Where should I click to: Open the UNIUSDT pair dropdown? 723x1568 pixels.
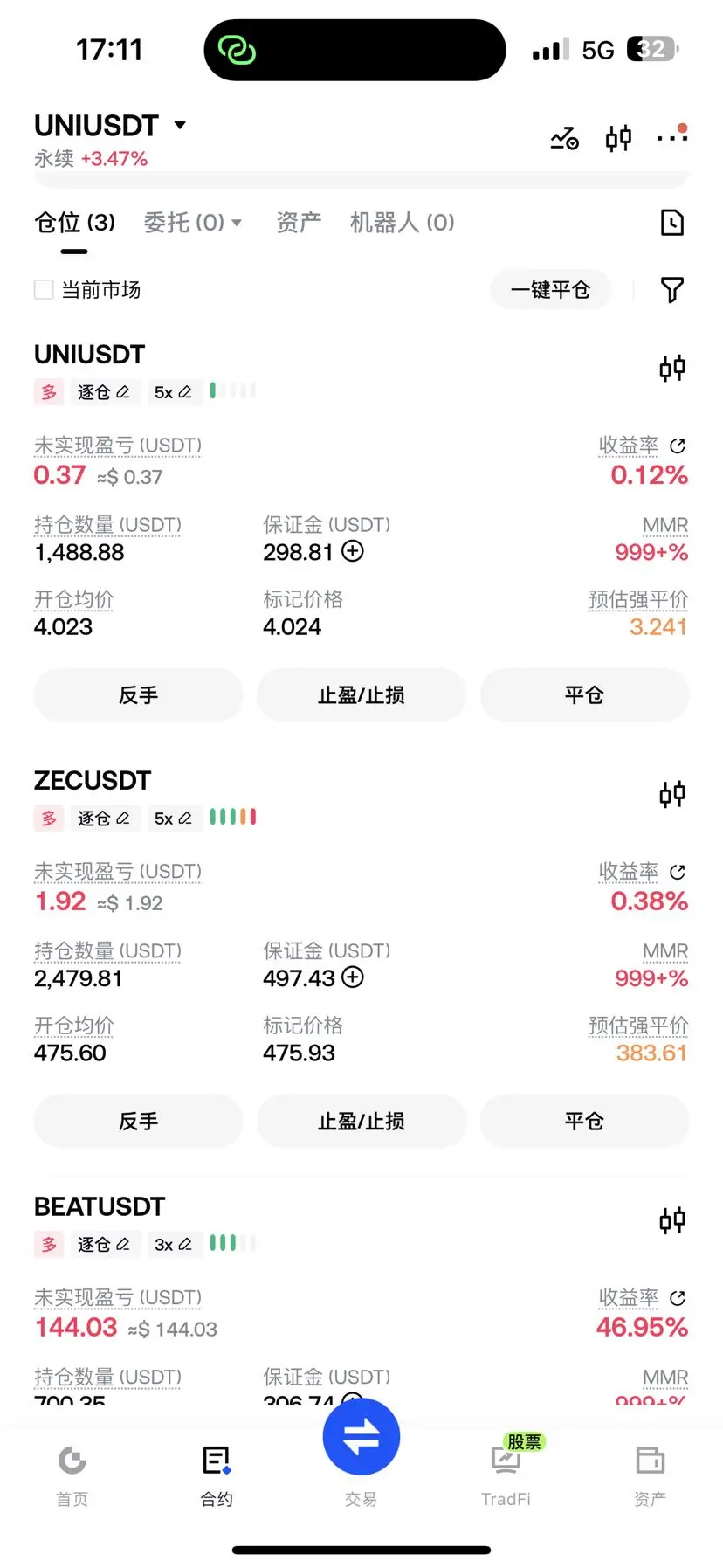[x=111, y=126]
